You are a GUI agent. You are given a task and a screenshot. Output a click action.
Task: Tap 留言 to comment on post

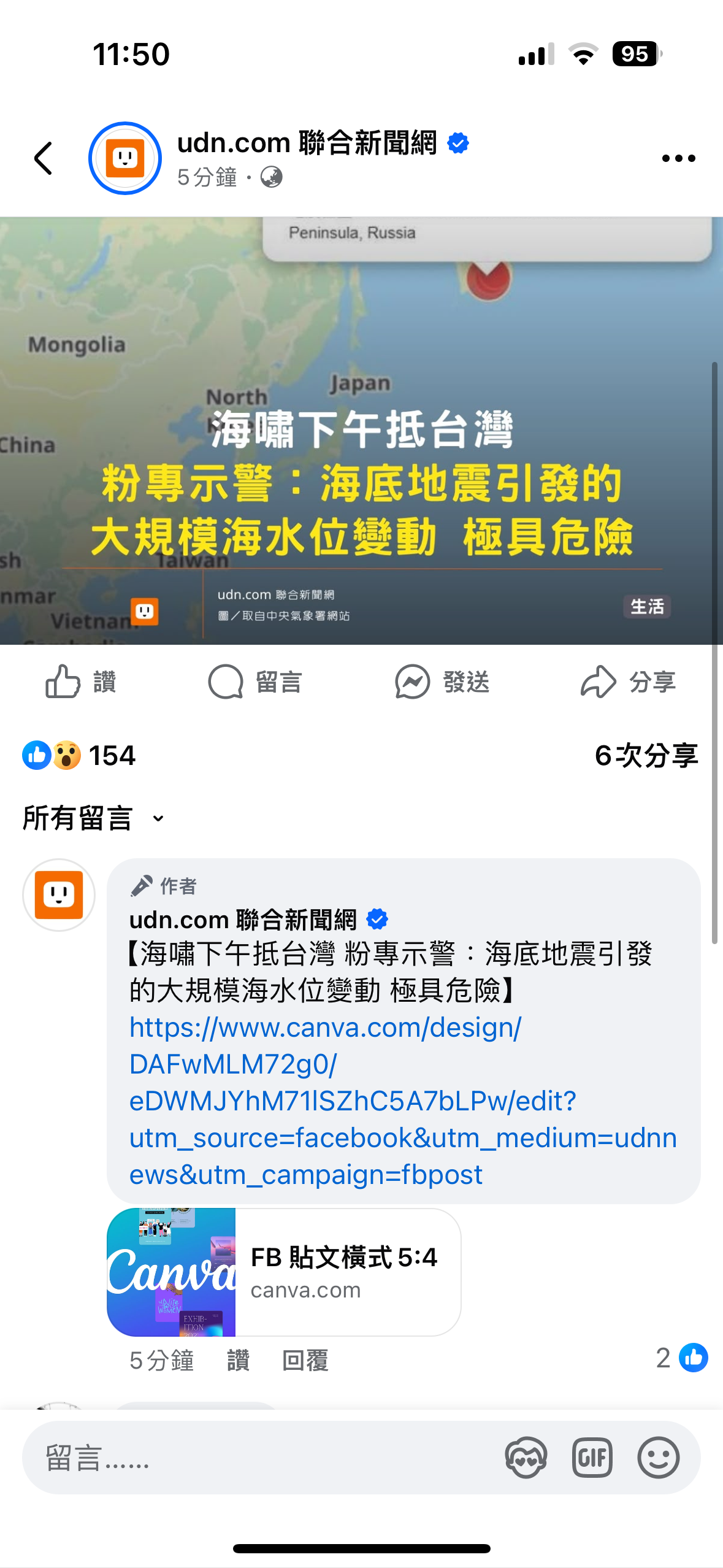(255, 682)
